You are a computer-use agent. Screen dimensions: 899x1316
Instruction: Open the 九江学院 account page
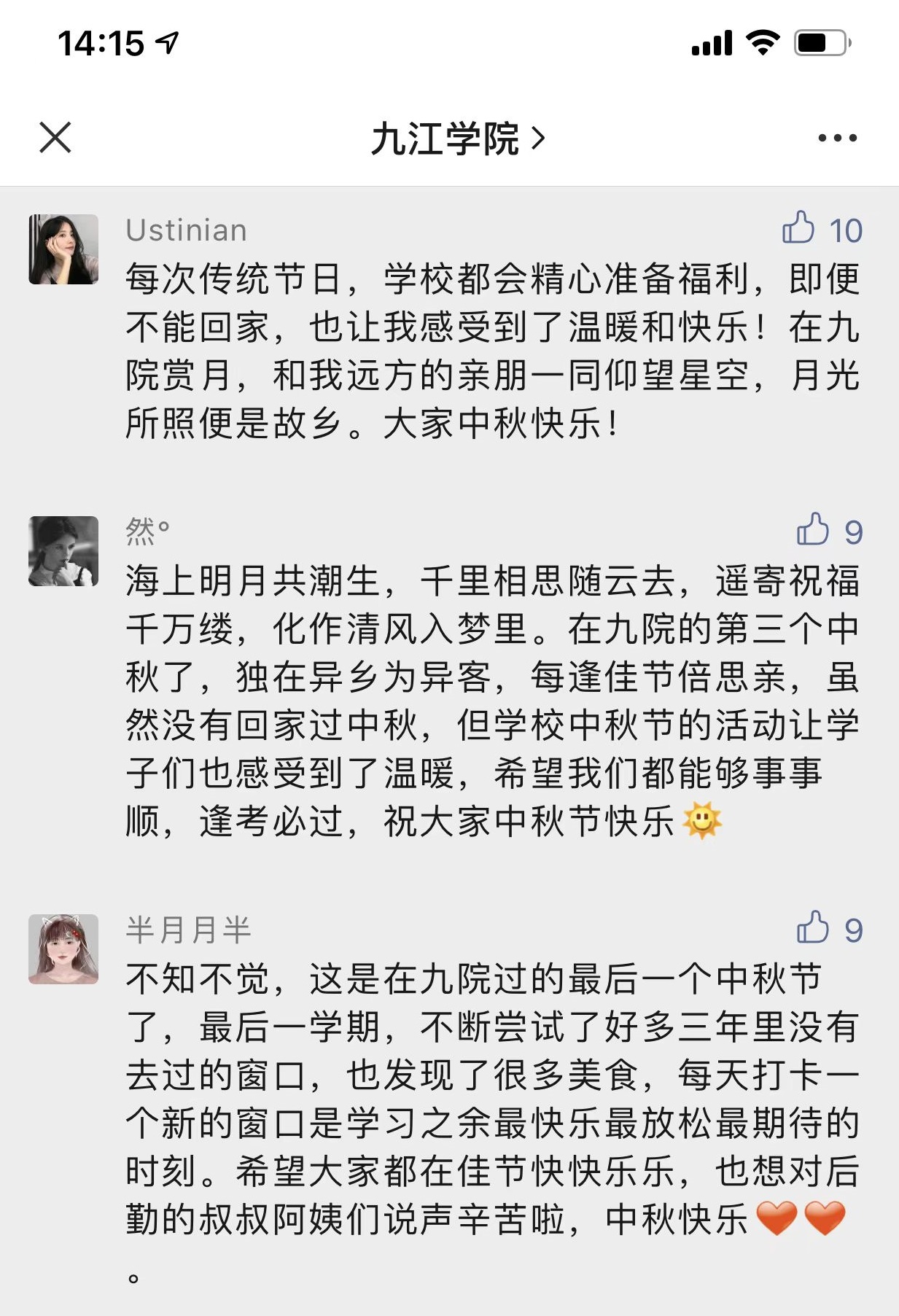[457, 138]
